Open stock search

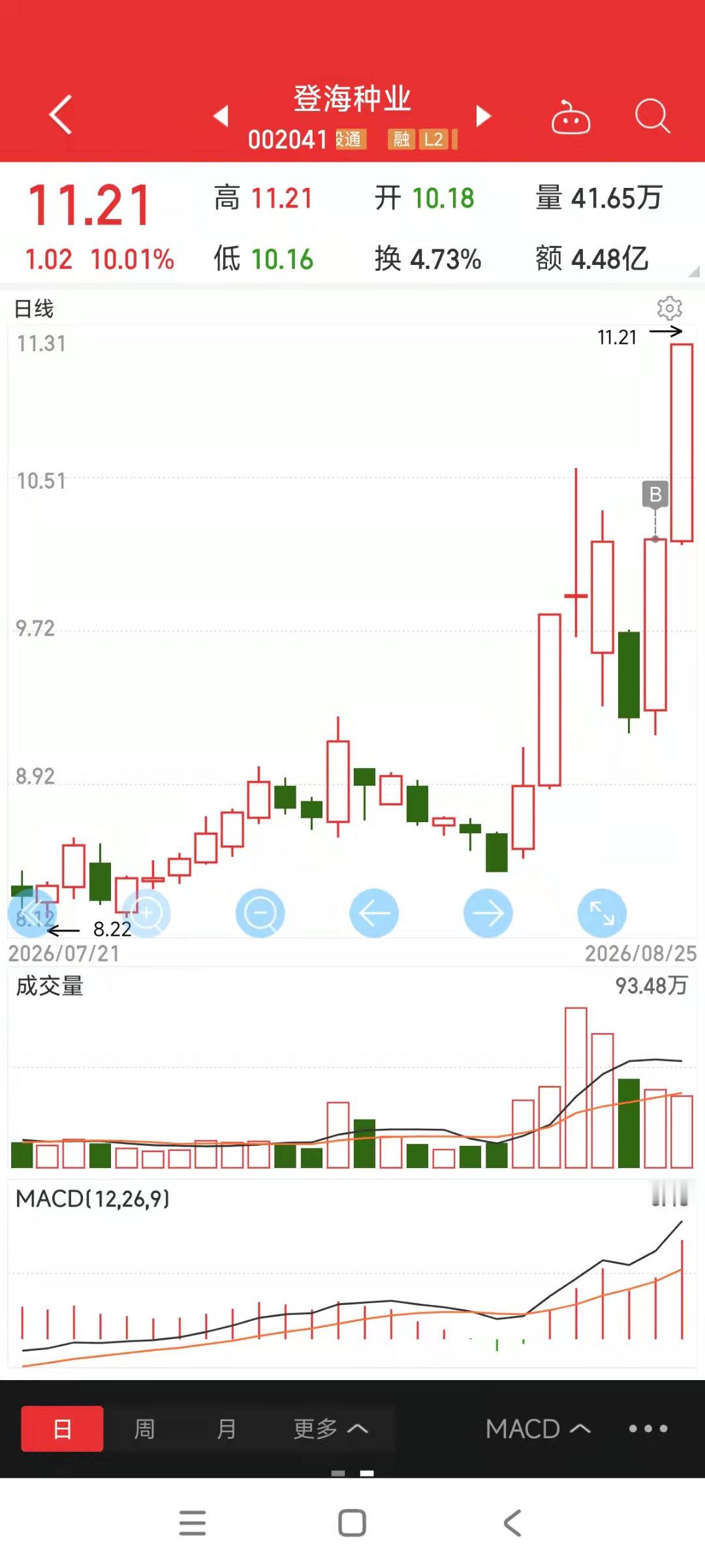(652, 116)
